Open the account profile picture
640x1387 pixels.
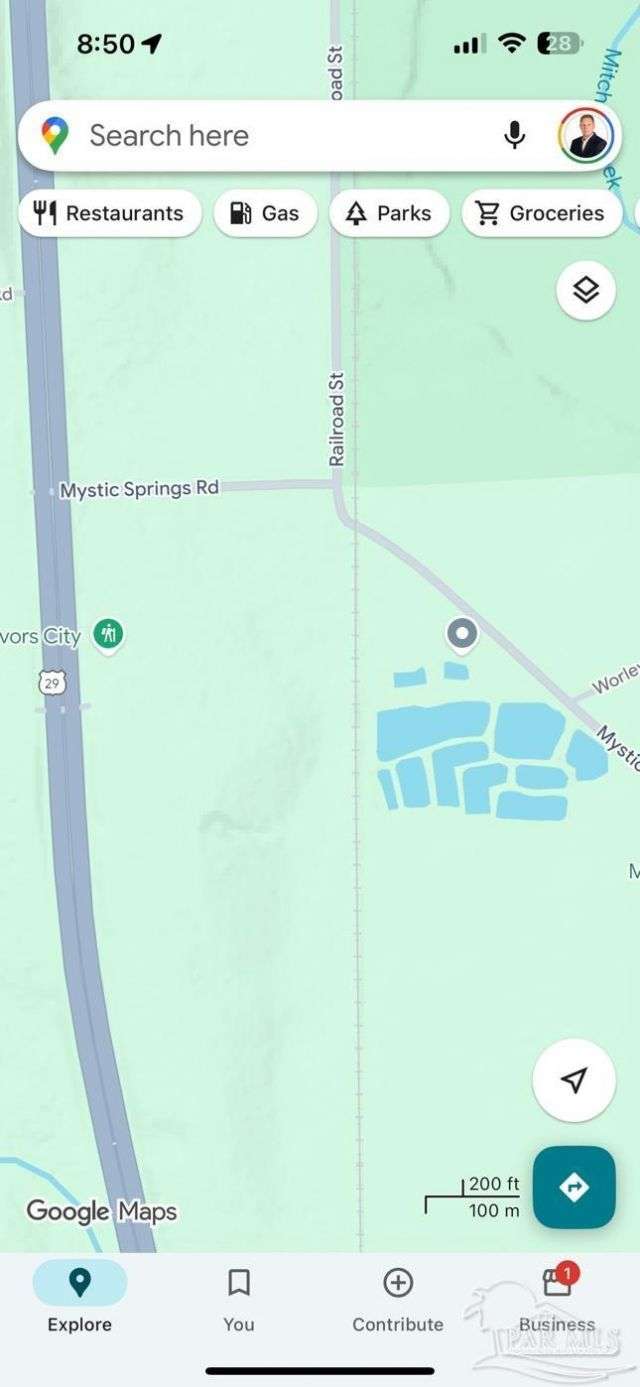coord(584,136)
